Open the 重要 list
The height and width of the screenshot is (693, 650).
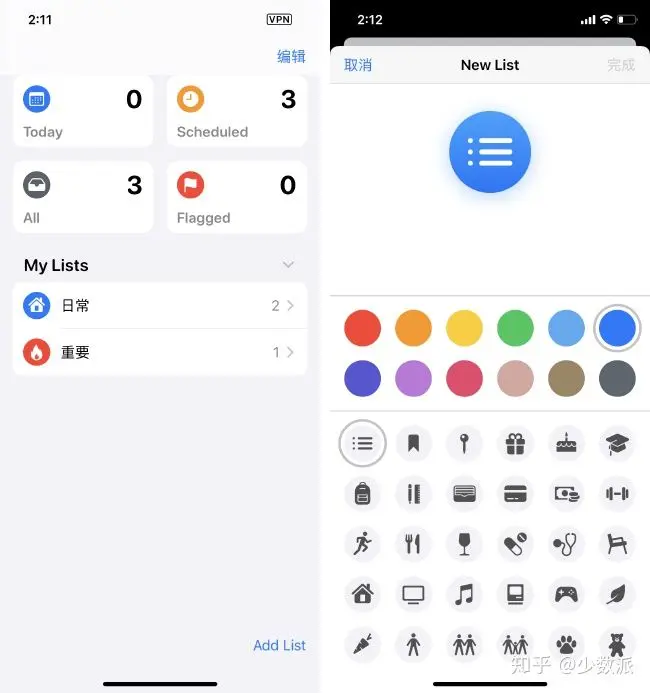[160, 352]
